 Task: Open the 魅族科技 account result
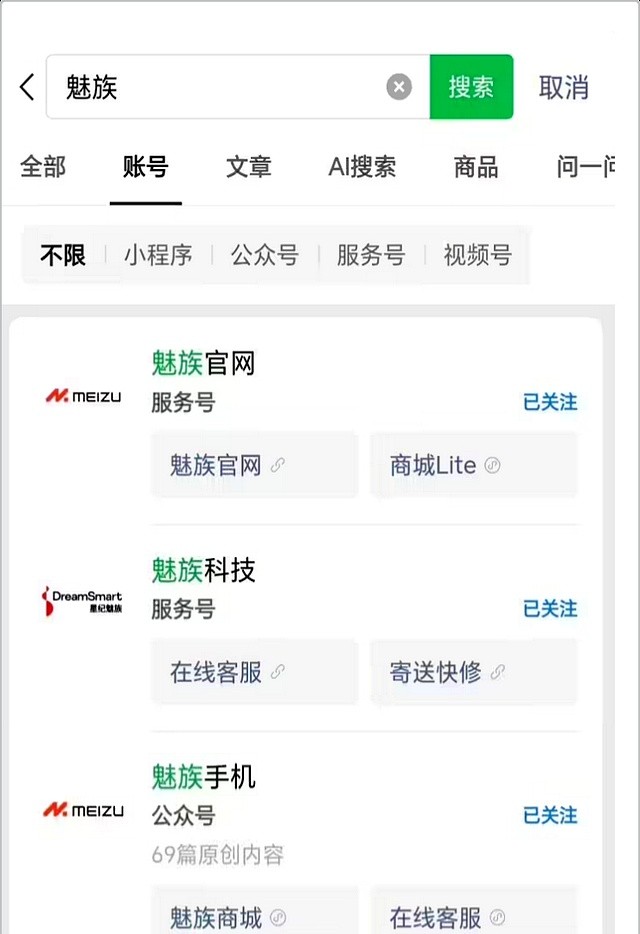point(204,570)
